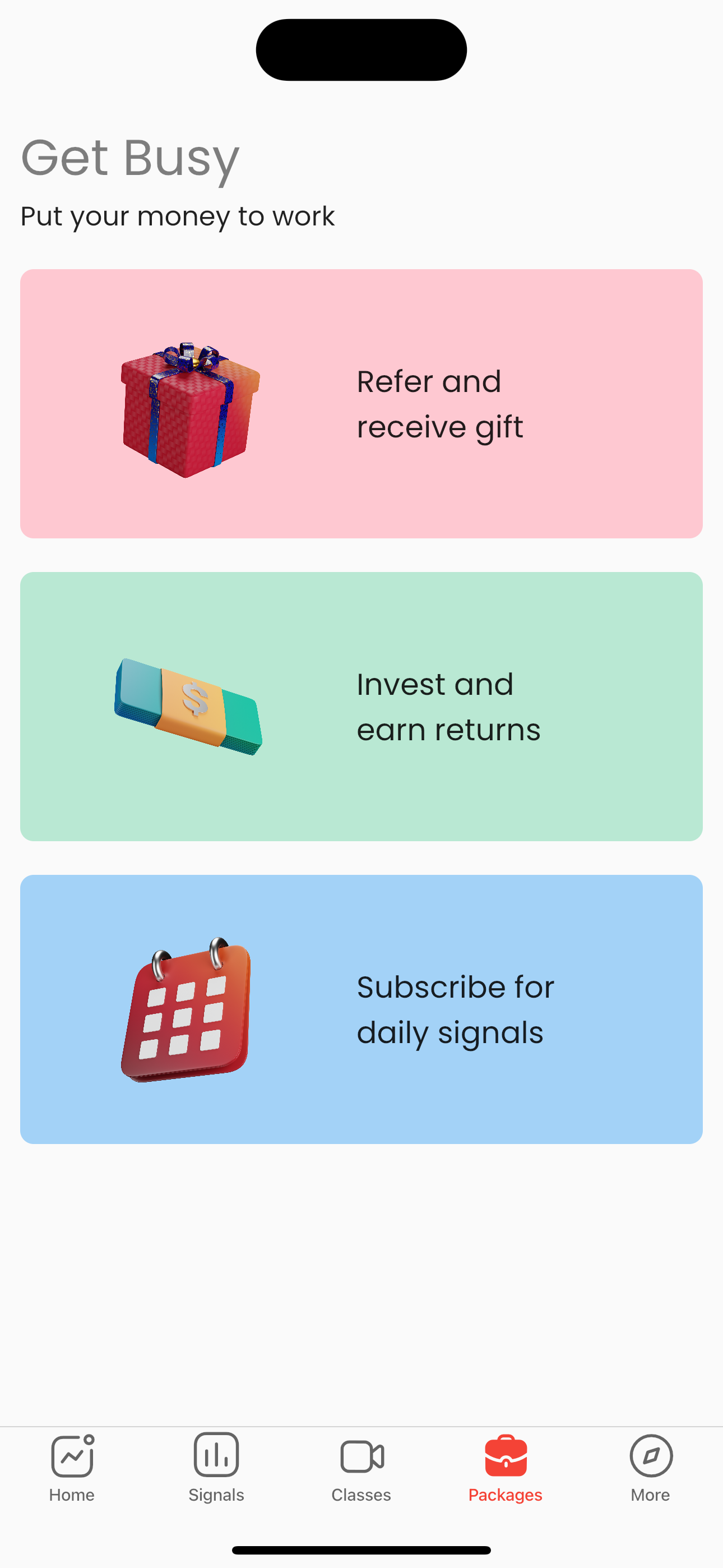Image resolution: width=723 pixels, height=1568 pixels.
Task: Tap the Packages tab
Action: (506, 1468)
